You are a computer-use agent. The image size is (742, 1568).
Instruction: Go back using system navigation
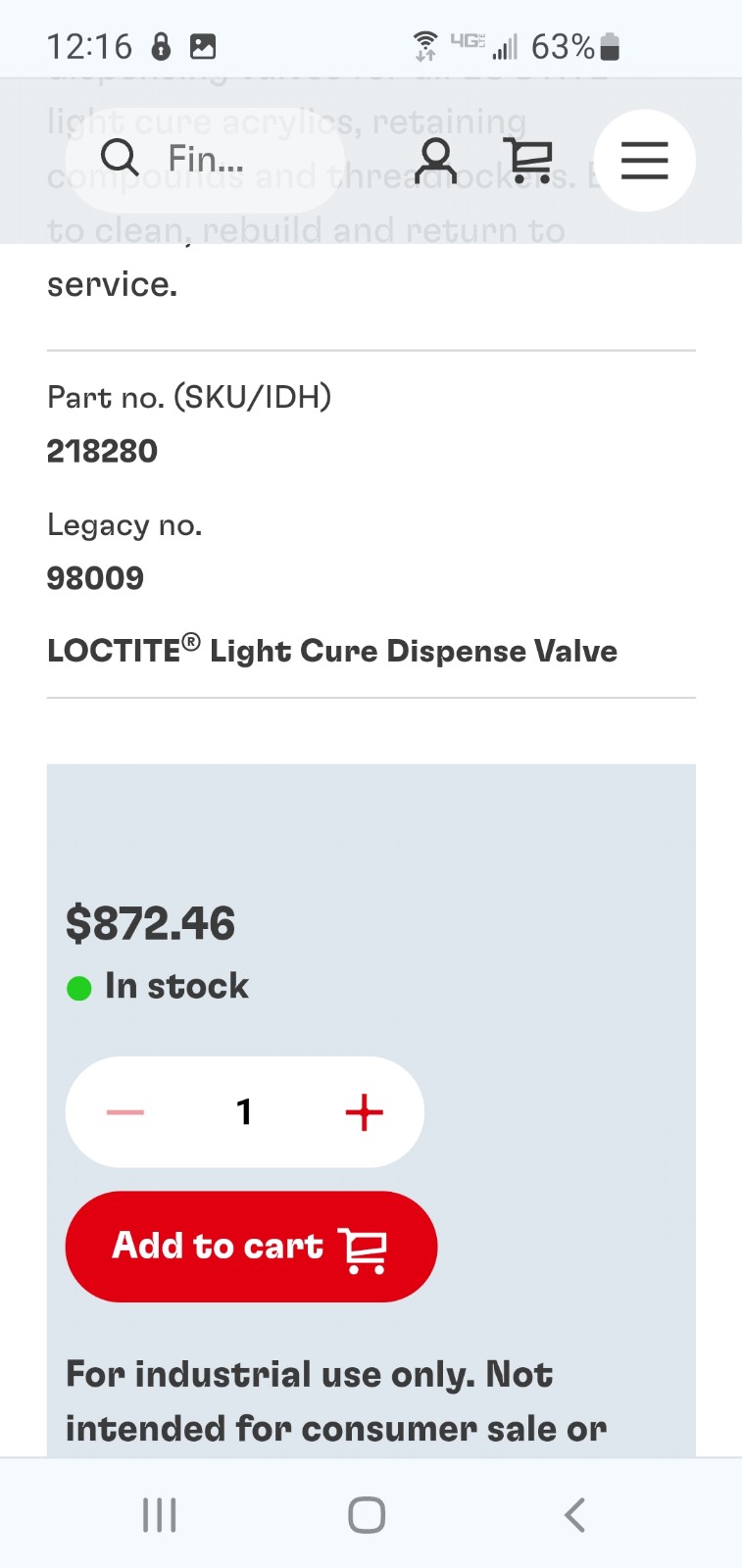[x=575, y=1515]
